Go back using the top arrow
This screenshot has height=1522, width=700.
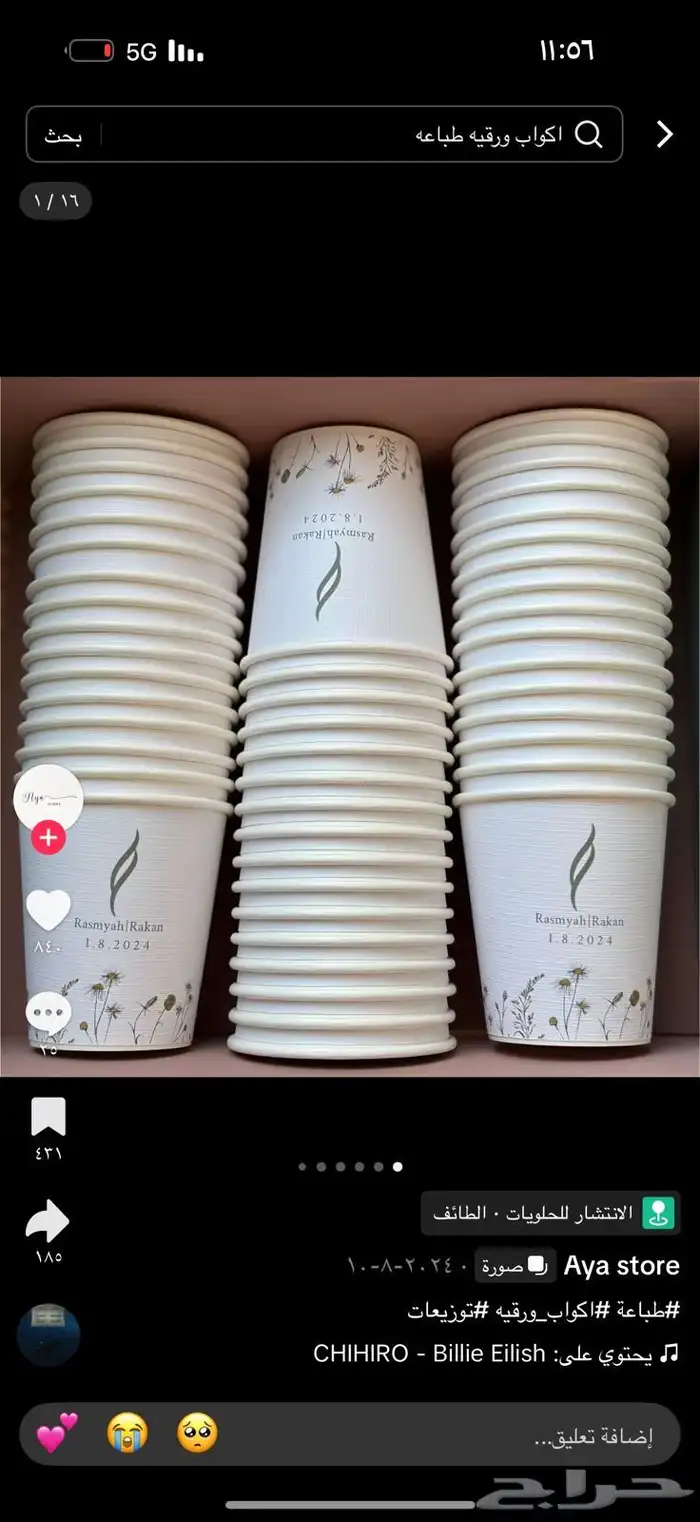click(x=664, y=135)
